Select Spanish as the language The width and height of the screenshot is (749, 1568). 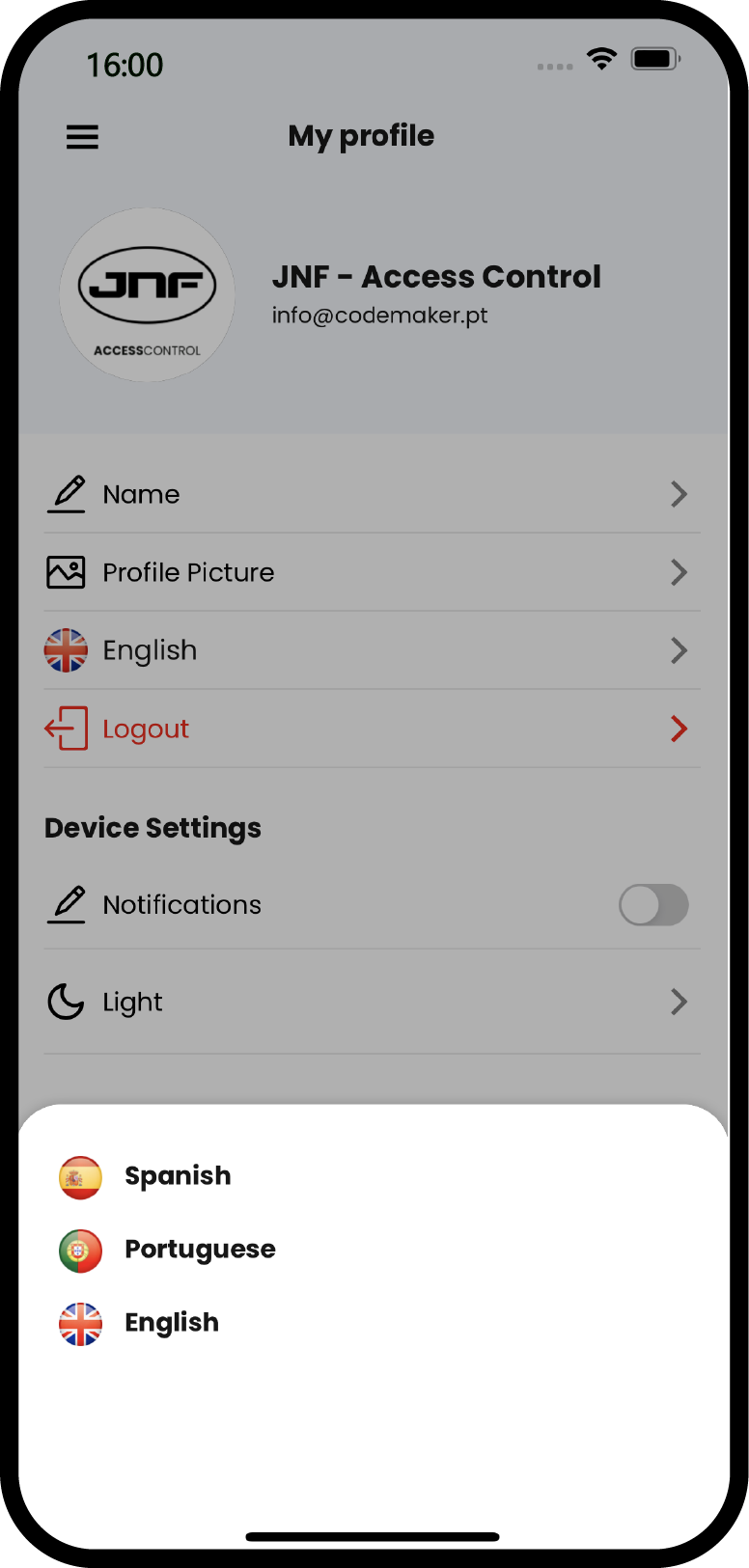pos(178,1176)
